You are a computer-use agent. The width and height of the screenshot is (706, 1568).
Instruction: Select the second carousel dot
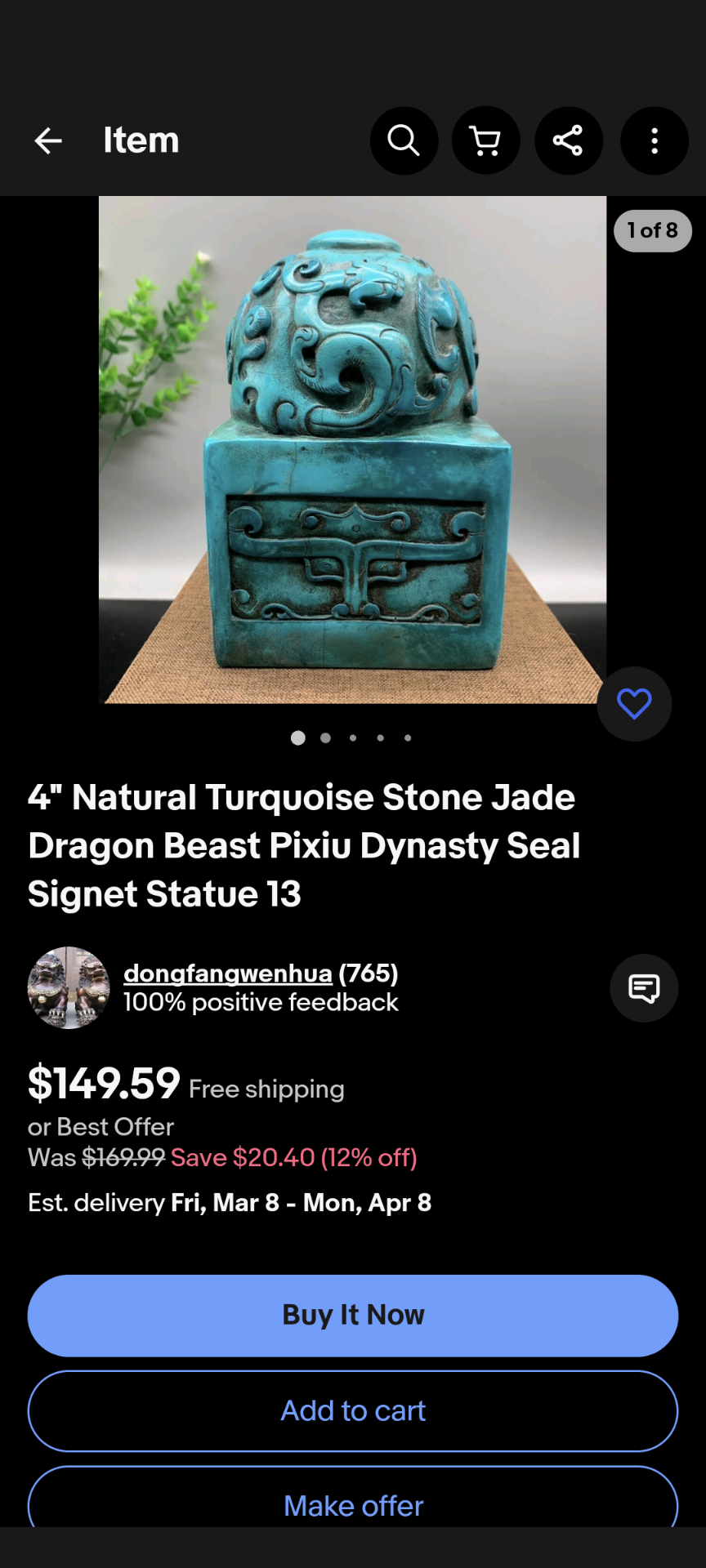325,737
